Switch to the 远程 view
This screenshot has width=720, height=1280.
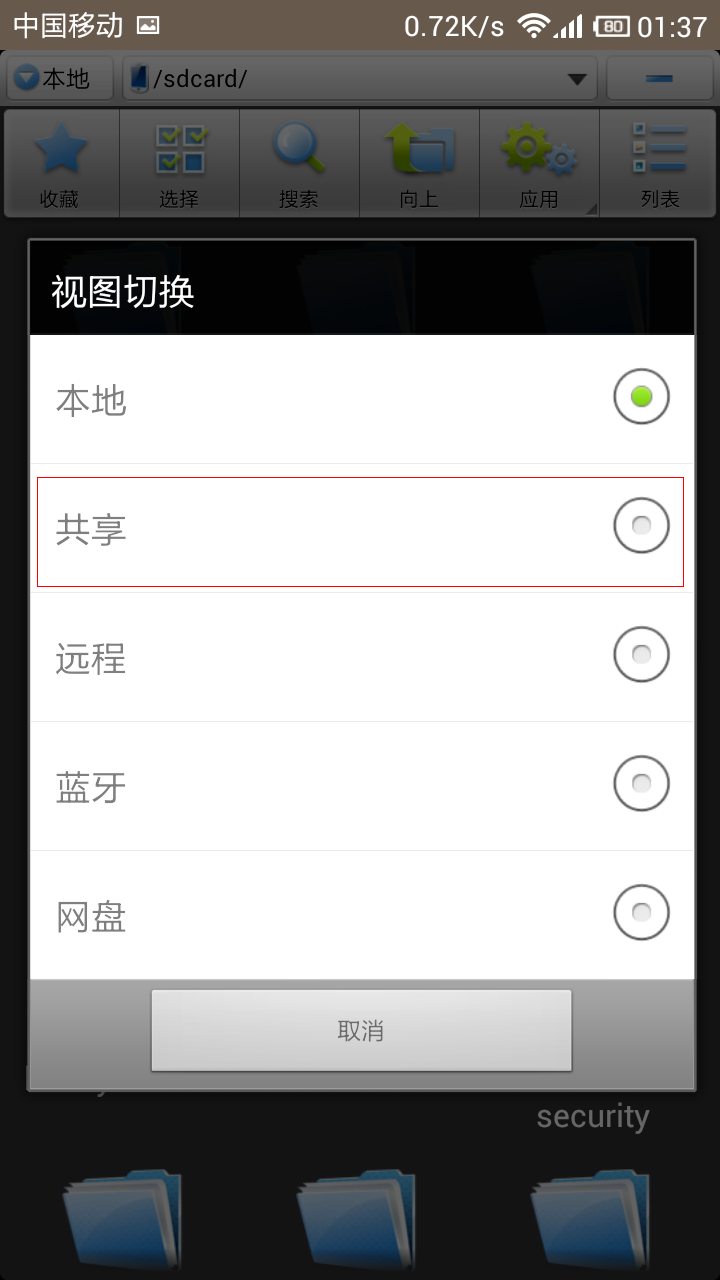pos(362,657)
